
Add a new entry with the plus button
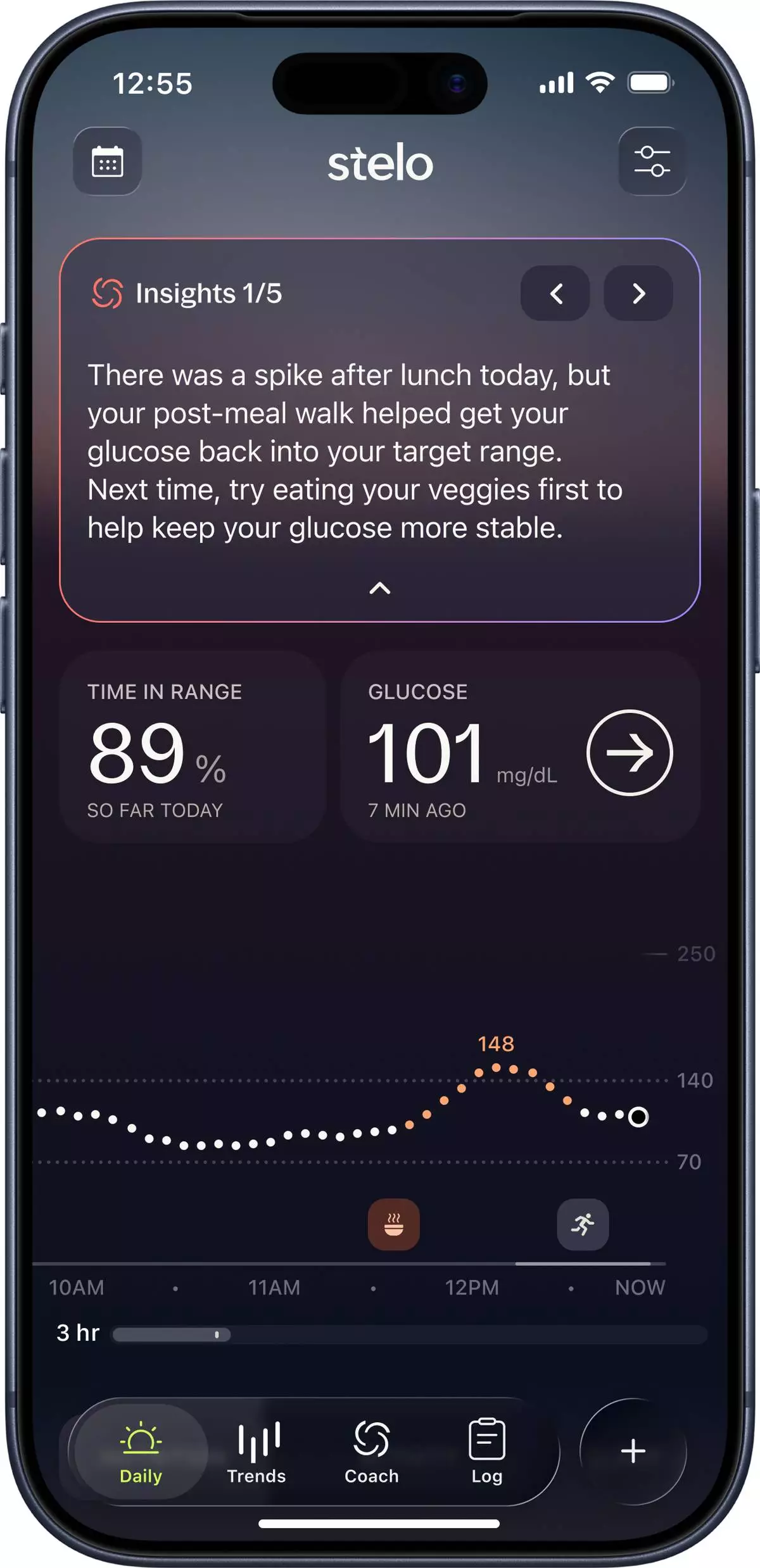(x=633, y=1451)
